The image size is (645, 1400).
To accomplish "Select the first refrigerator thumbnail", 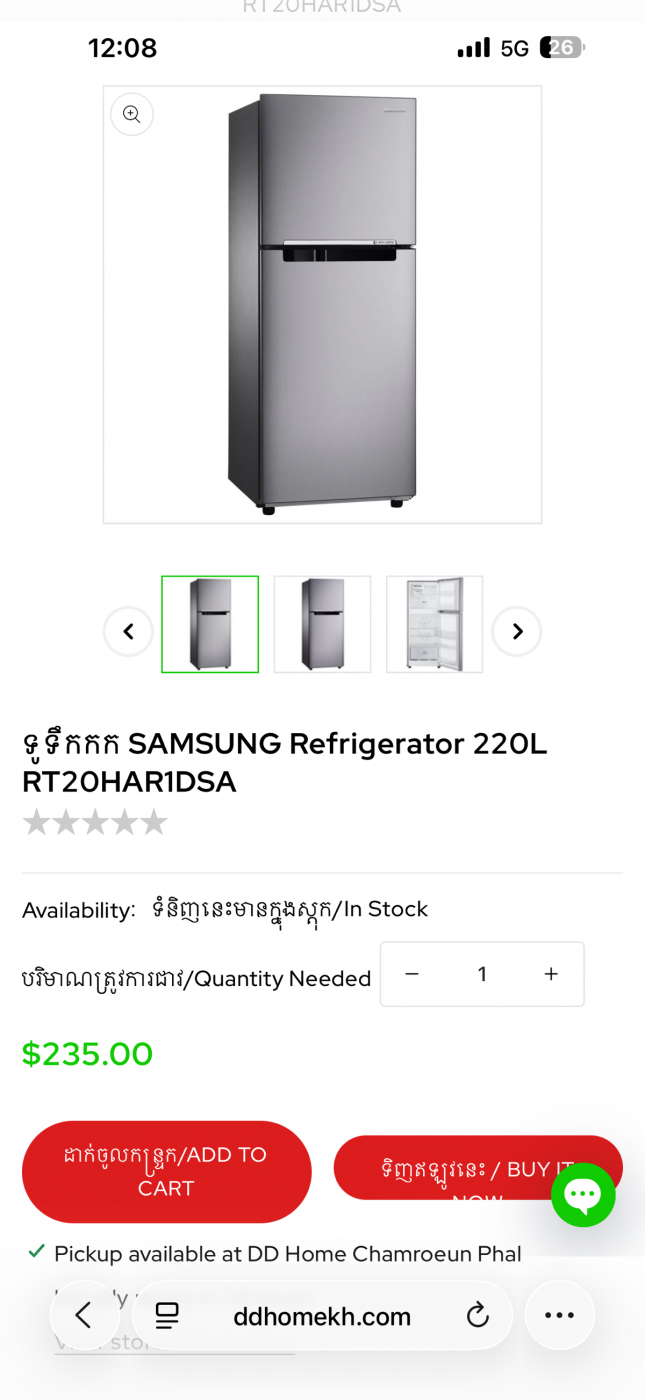I will tap(210, 624).
